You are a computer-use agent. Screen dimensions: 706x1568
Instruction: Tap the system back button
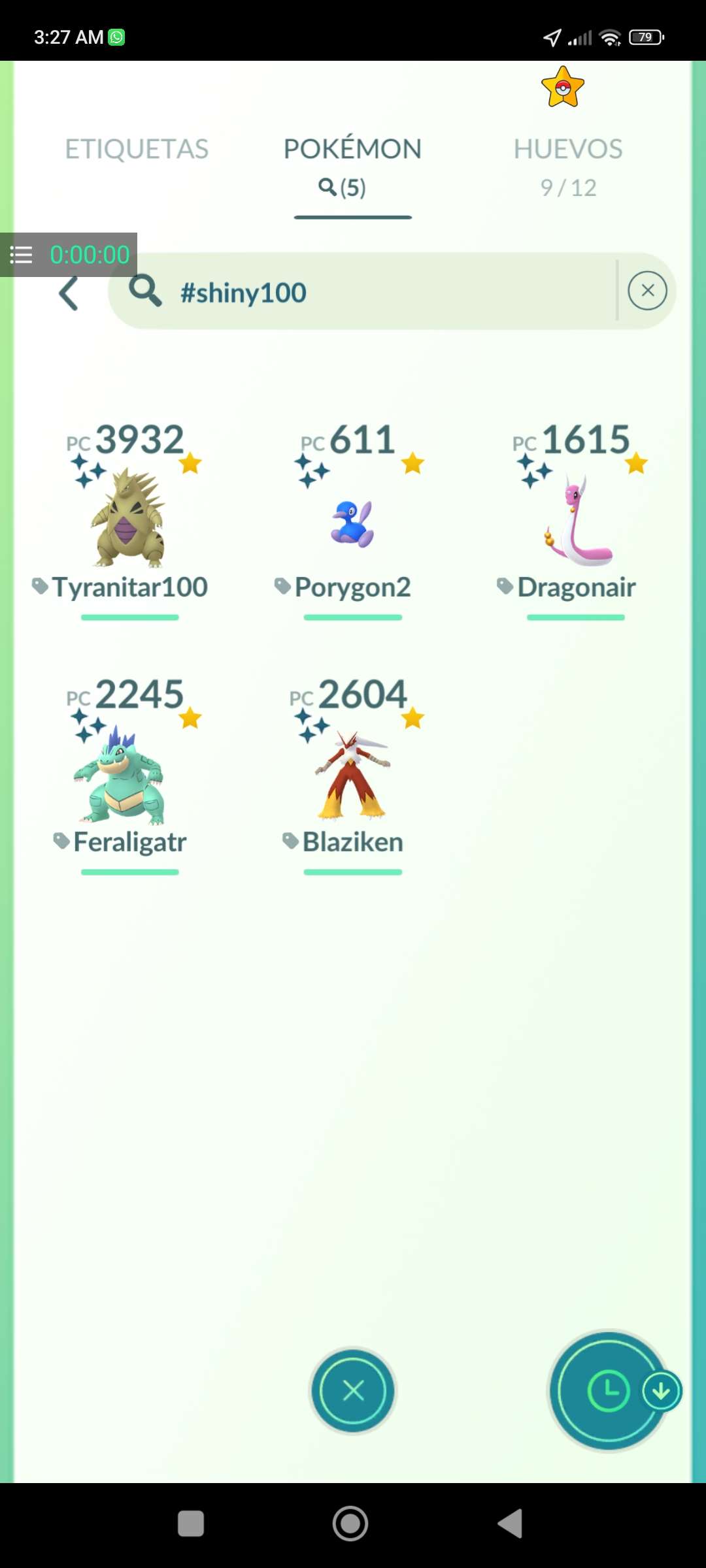tap(511, 1524)
